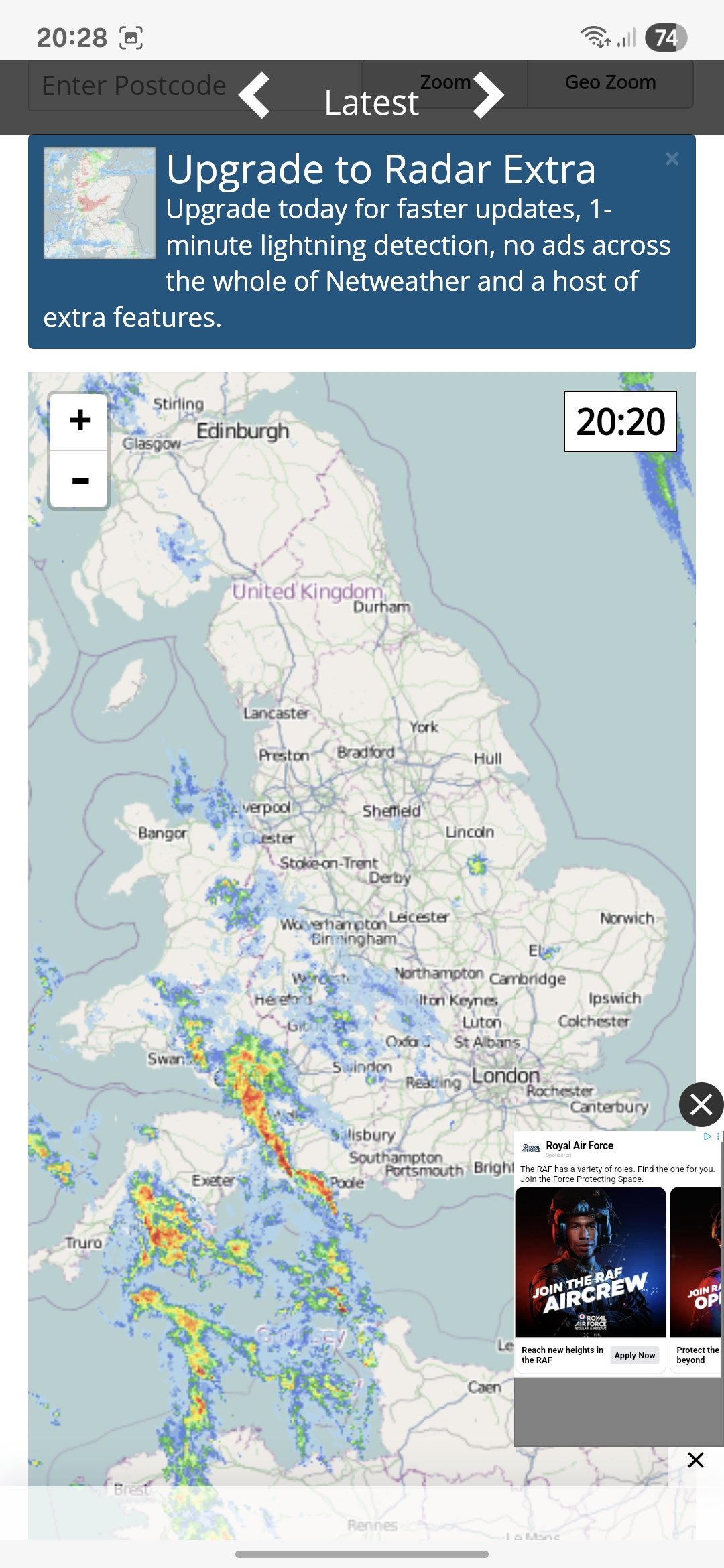Close the Royal Air Force ad overlay
Viewport: 724px width, 1568px height.
click(x=701, y=1104)
